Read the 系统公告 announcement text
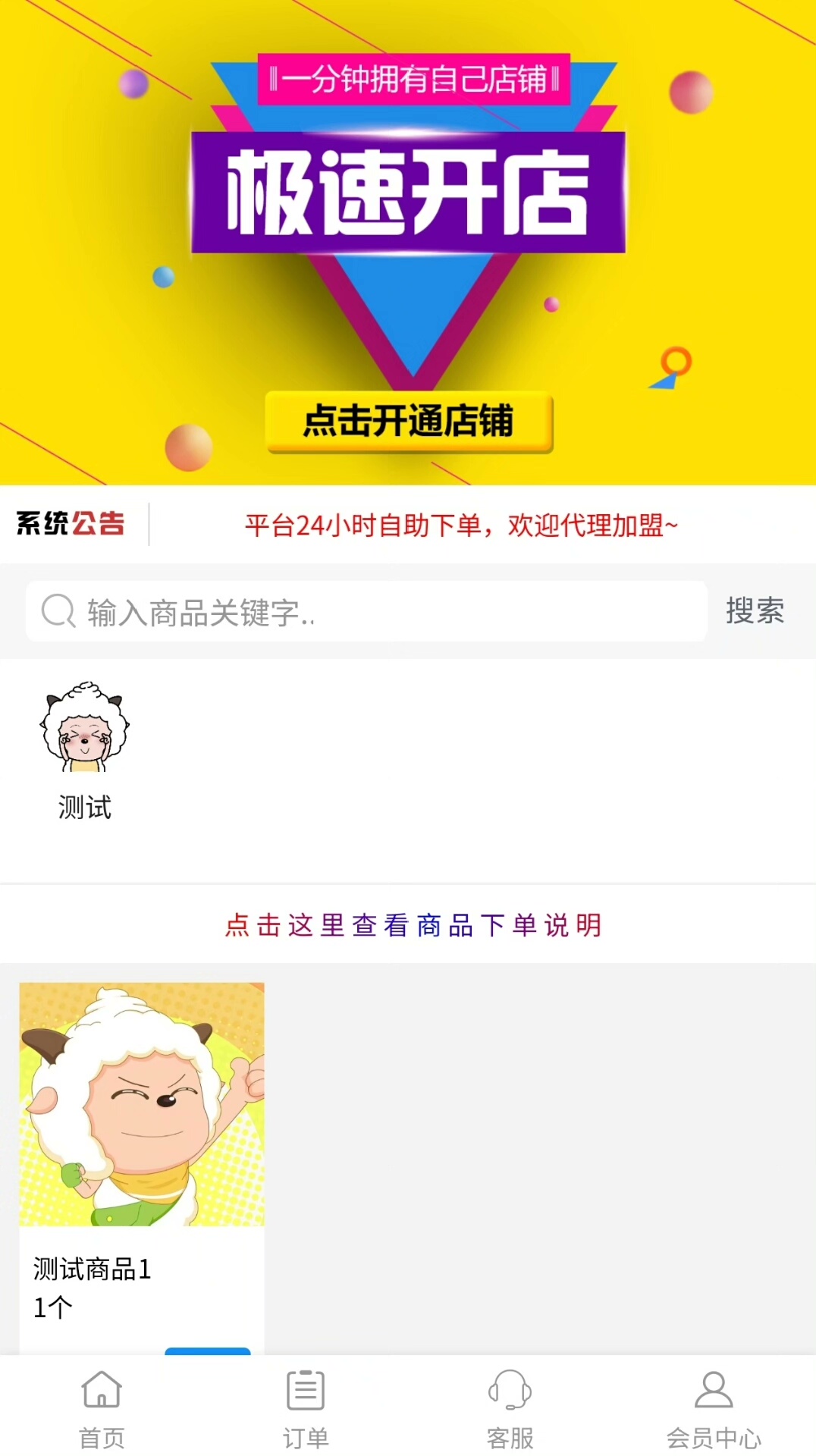This screenshot has height=1456, width=816. (461, 525)
